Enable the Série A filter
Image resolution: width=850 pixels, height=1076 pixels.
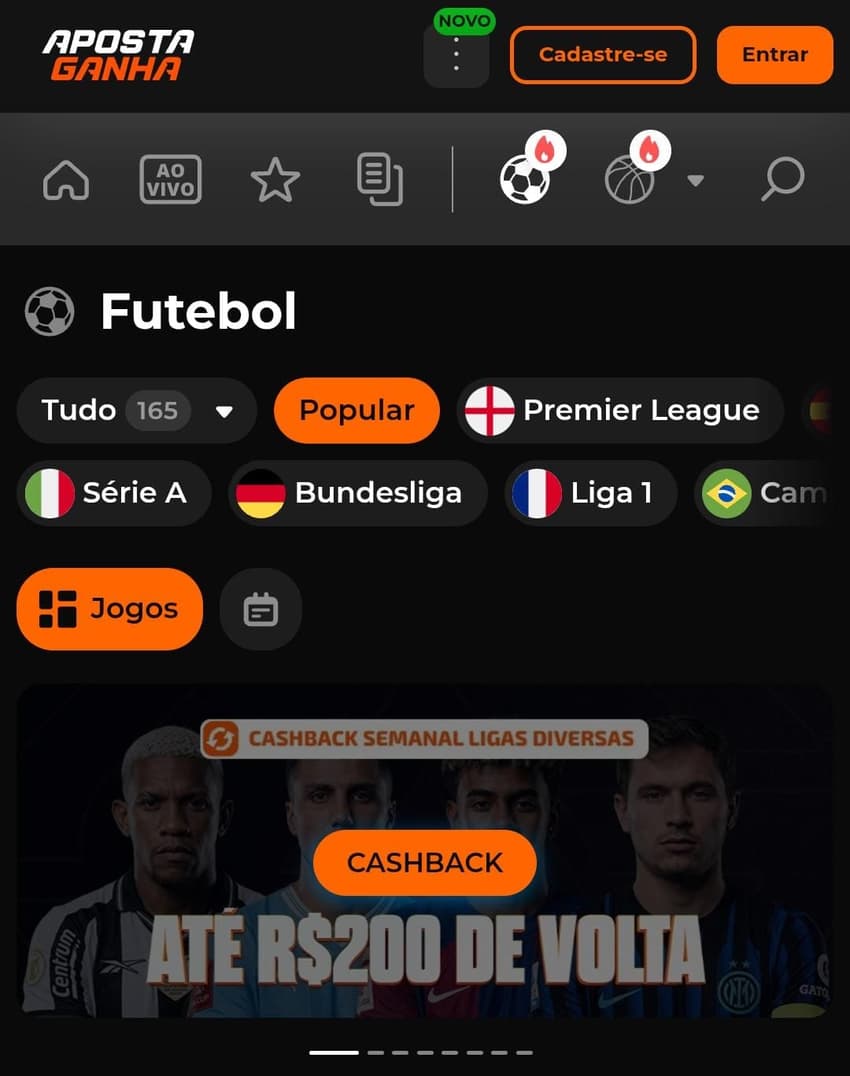114,492
